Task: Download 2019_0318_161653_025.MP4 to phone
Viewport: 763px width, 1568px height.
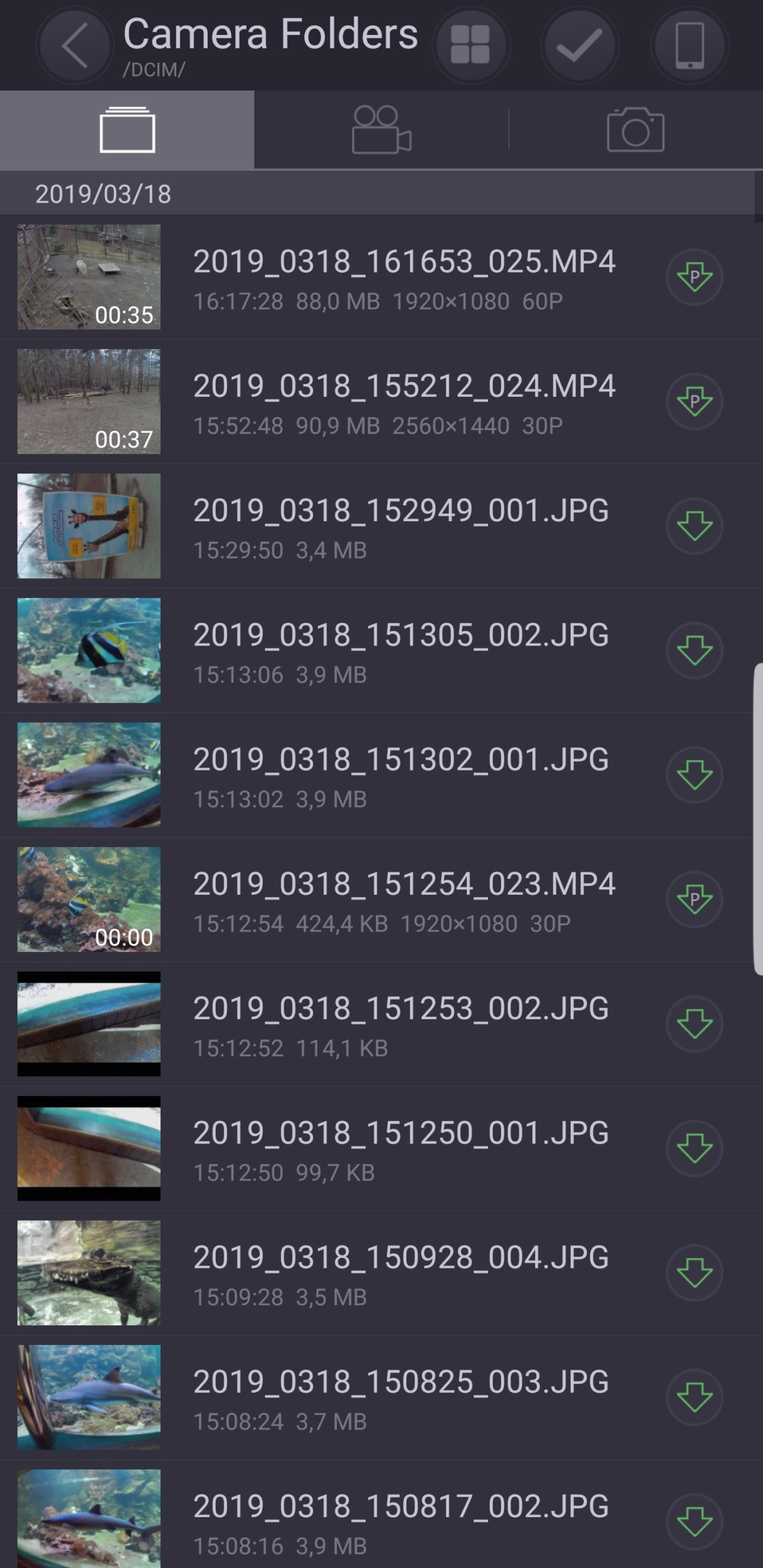Action: click(694, 277)
